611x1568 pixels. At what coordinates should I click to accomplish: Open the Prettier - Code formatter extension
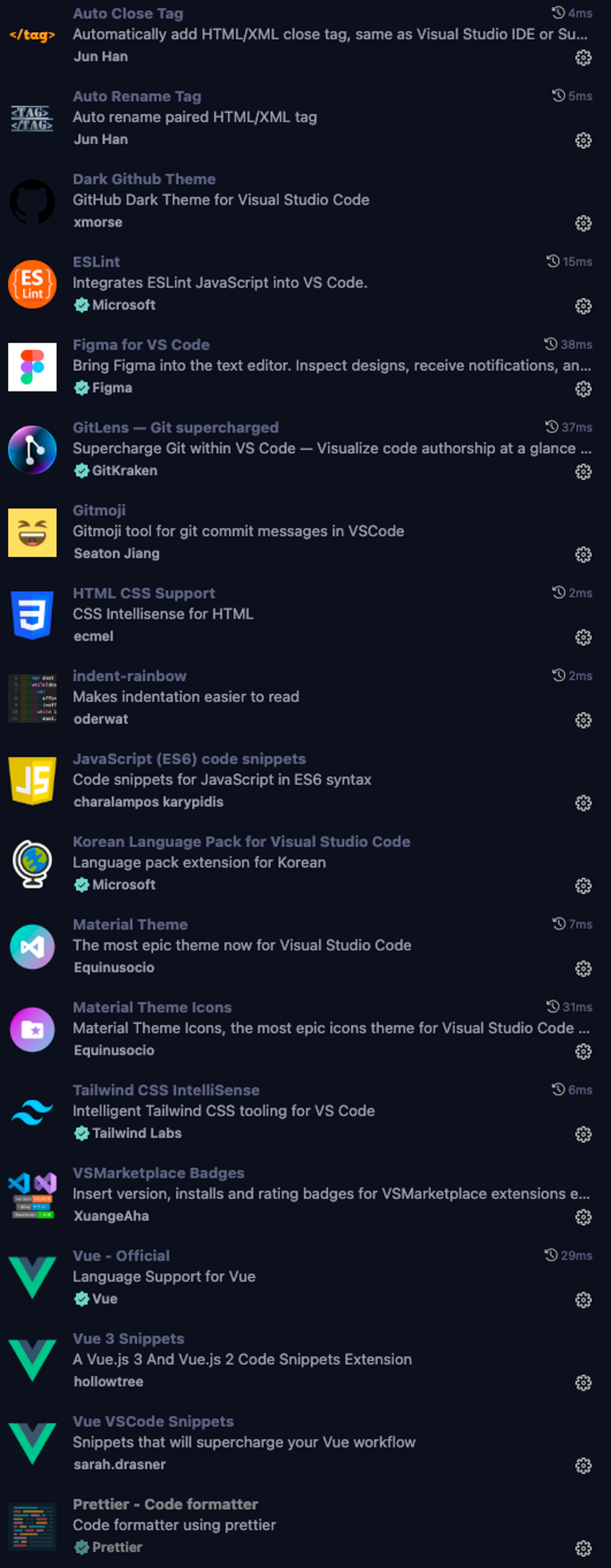pyautogui.click(x=165, y=1504)
